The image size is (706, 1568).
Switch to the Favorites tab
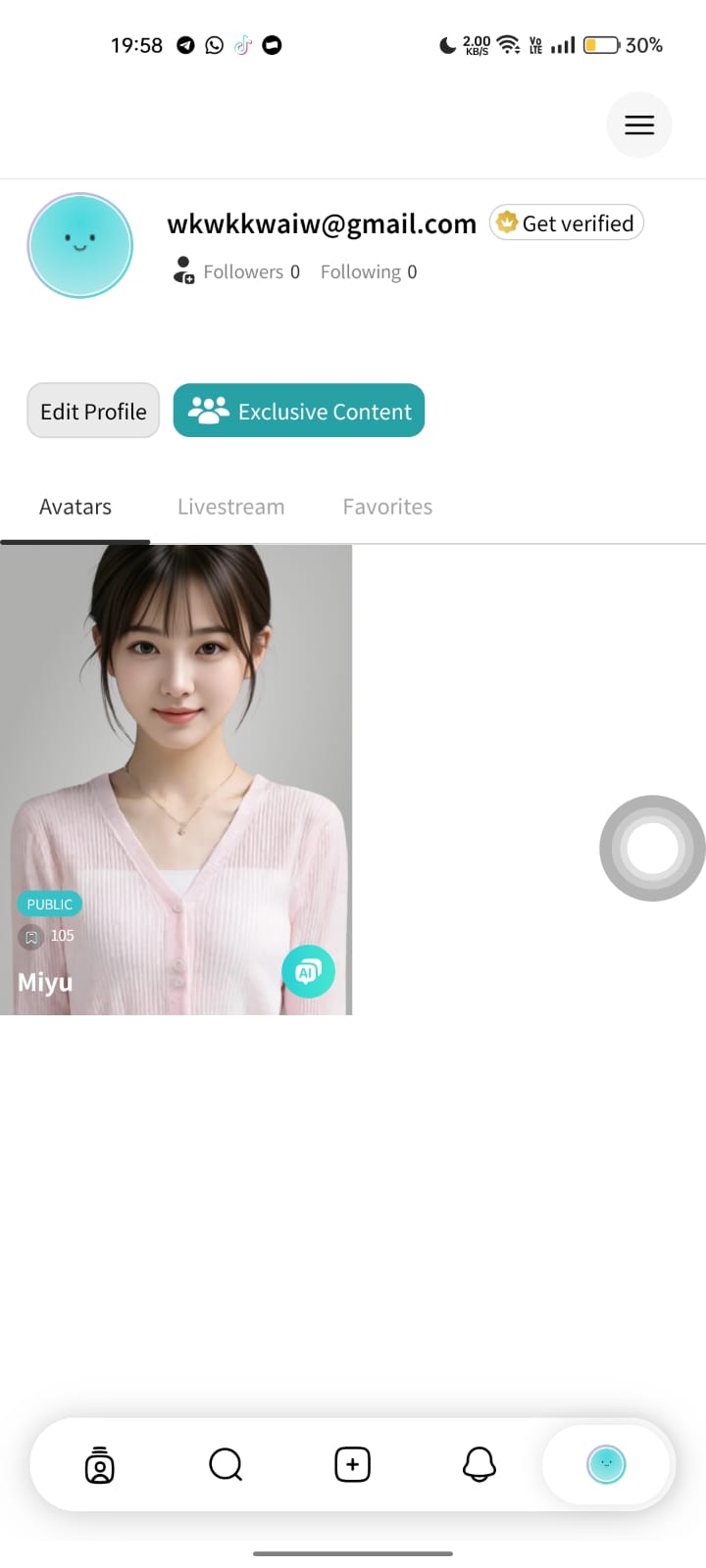387,507
